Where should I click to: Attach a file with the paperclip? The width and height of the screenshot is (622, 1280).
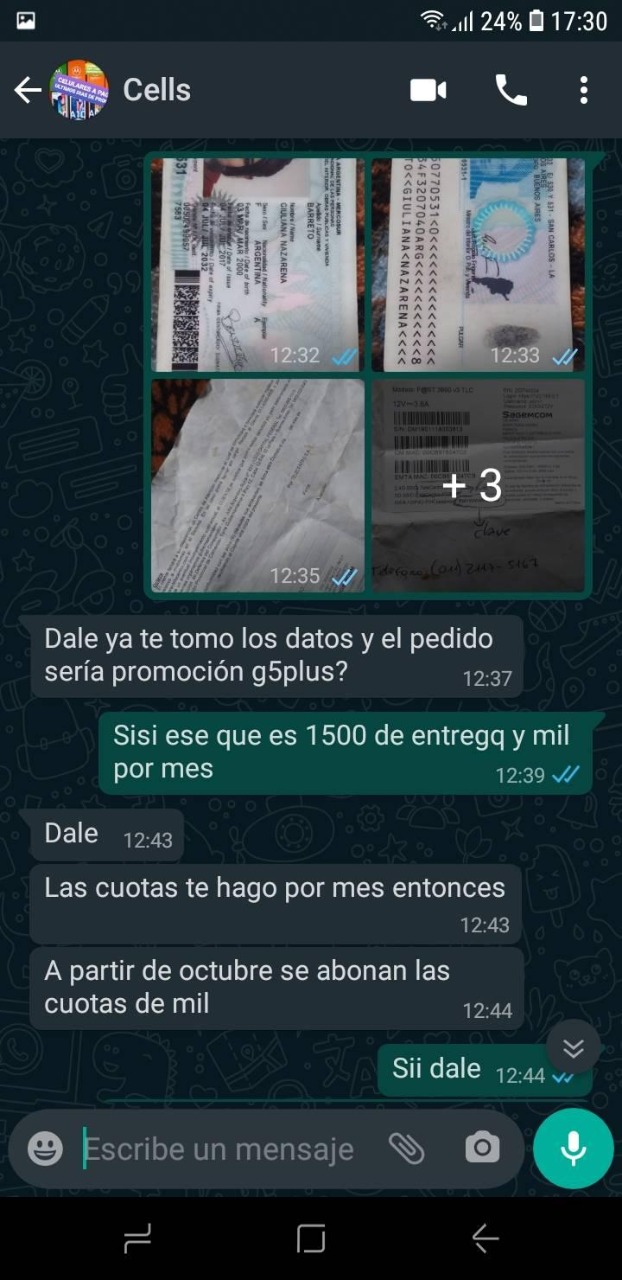pyautogui.click(x=407, y=1149)
